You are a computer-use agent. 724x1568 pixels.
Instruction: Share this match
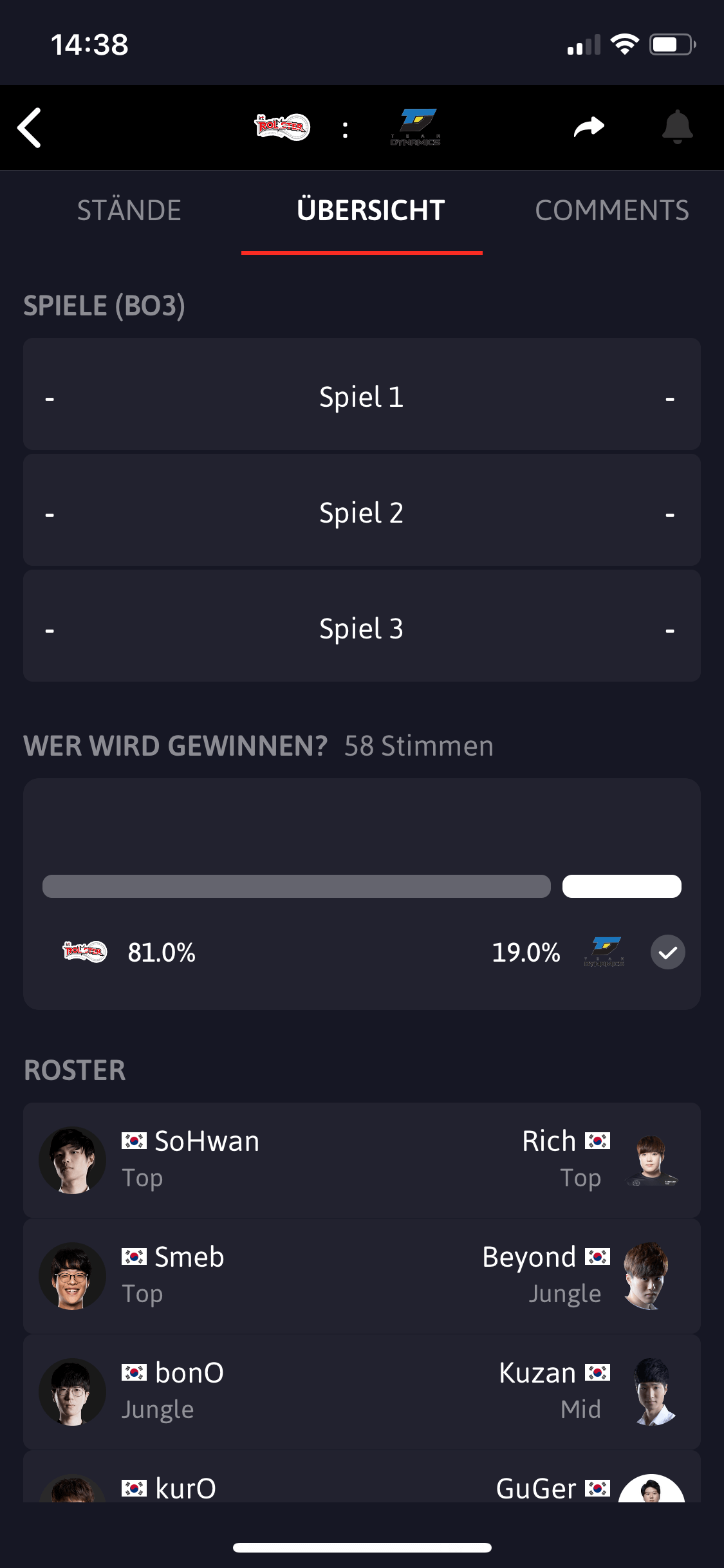point(588,127)
